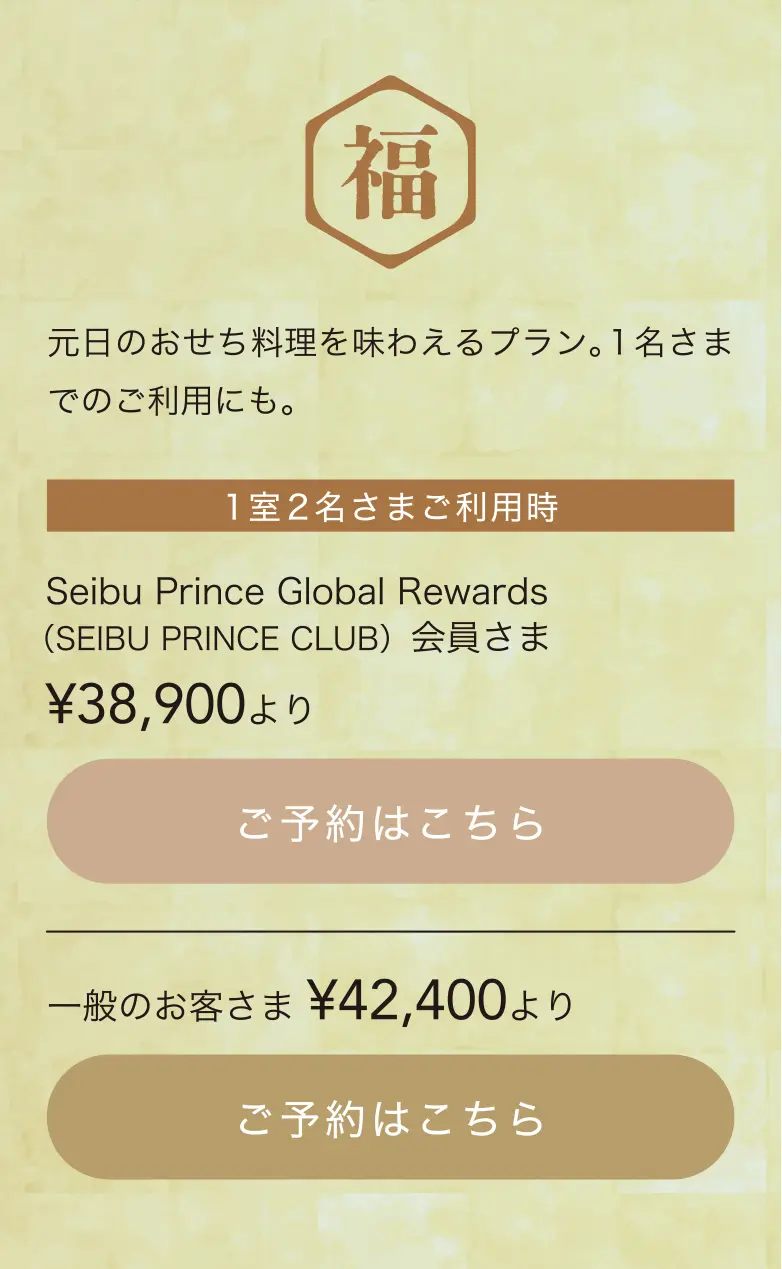Tap the ご予約はこちら button for ¥38,900 member rate
782x1269 pixels.
390,821
